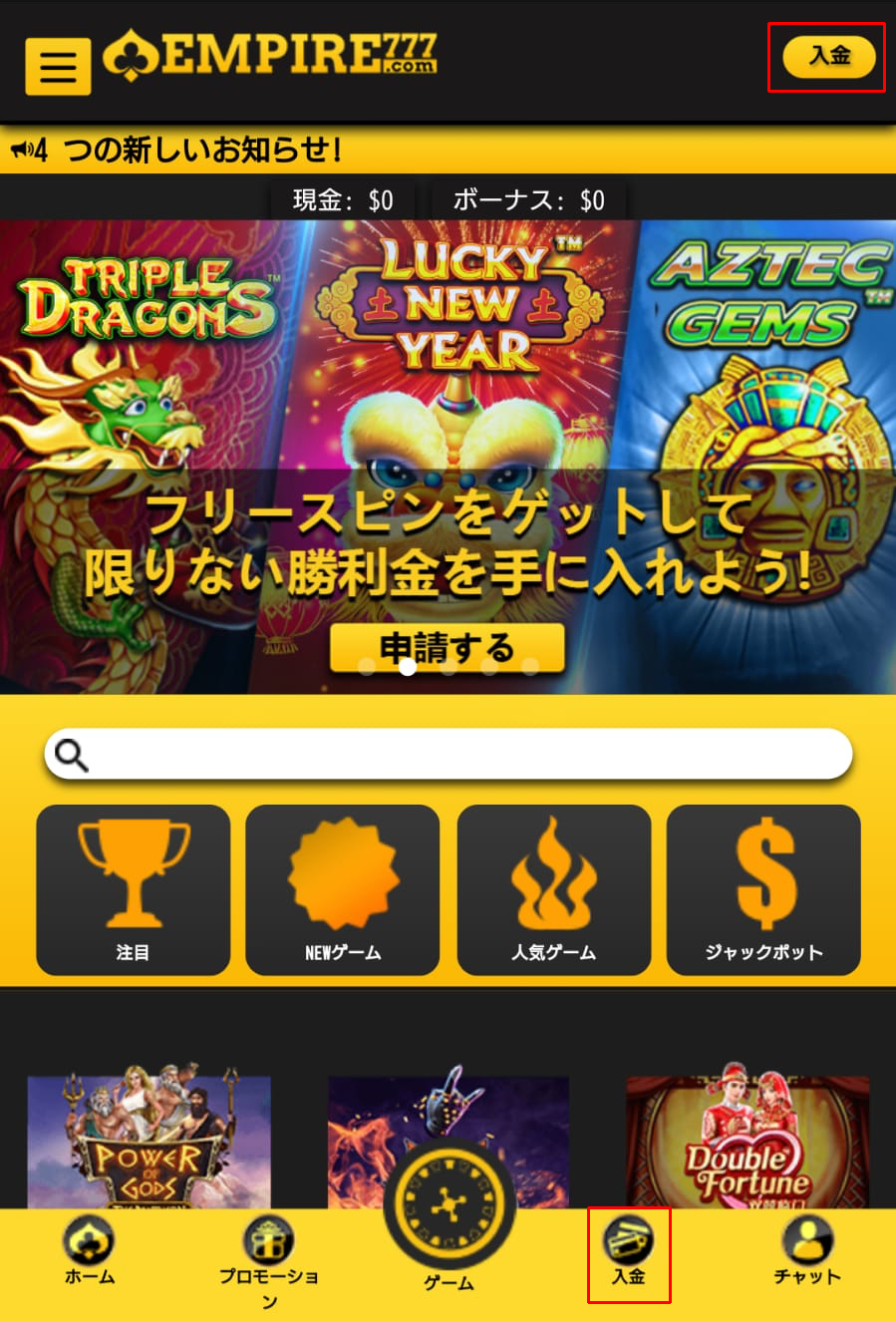Tap the 入金 button in the header

[x=828, y=57]
